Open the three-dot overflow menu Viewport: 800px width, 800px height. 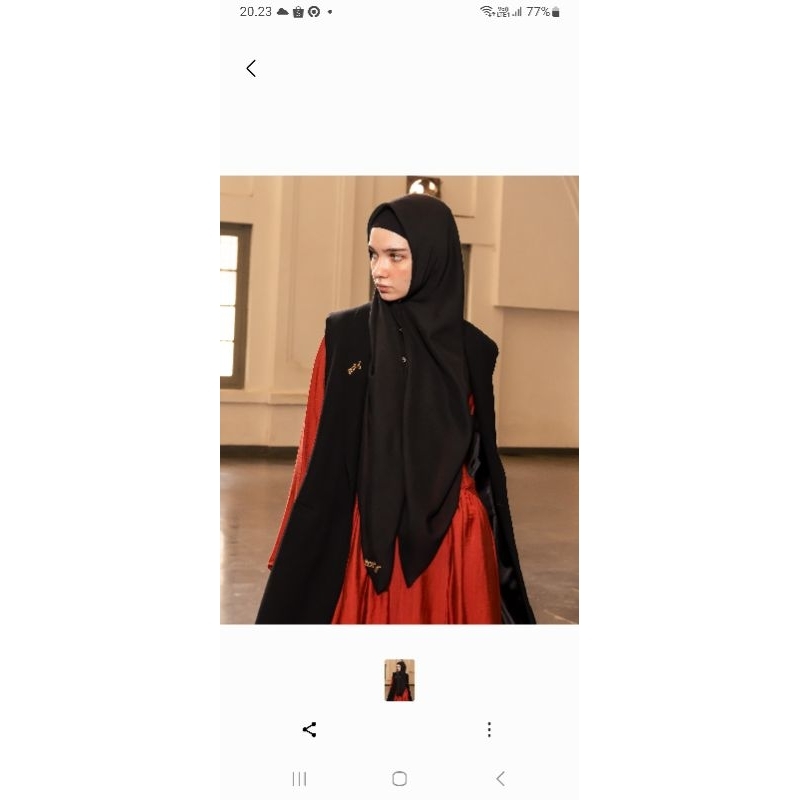coord(489,729)
